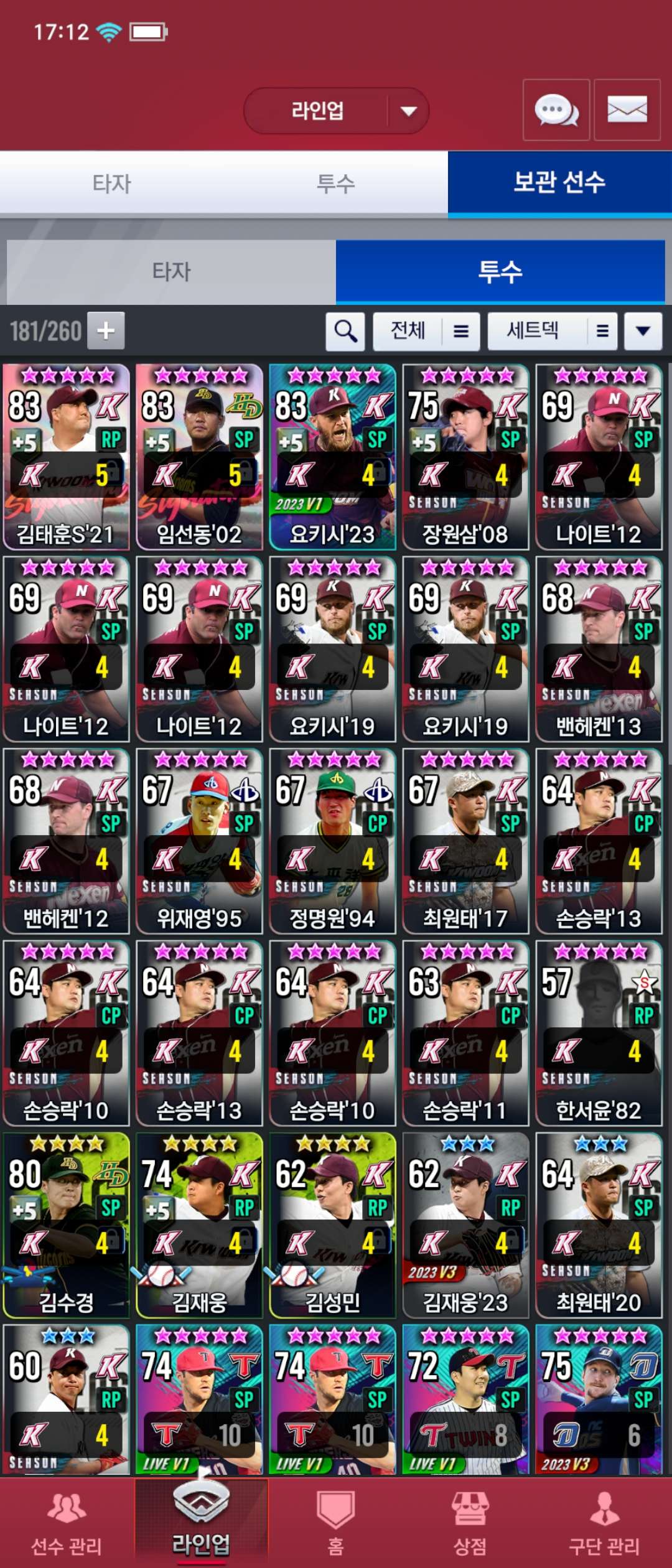Open the 전체 filter dropdown

point(426,330)
